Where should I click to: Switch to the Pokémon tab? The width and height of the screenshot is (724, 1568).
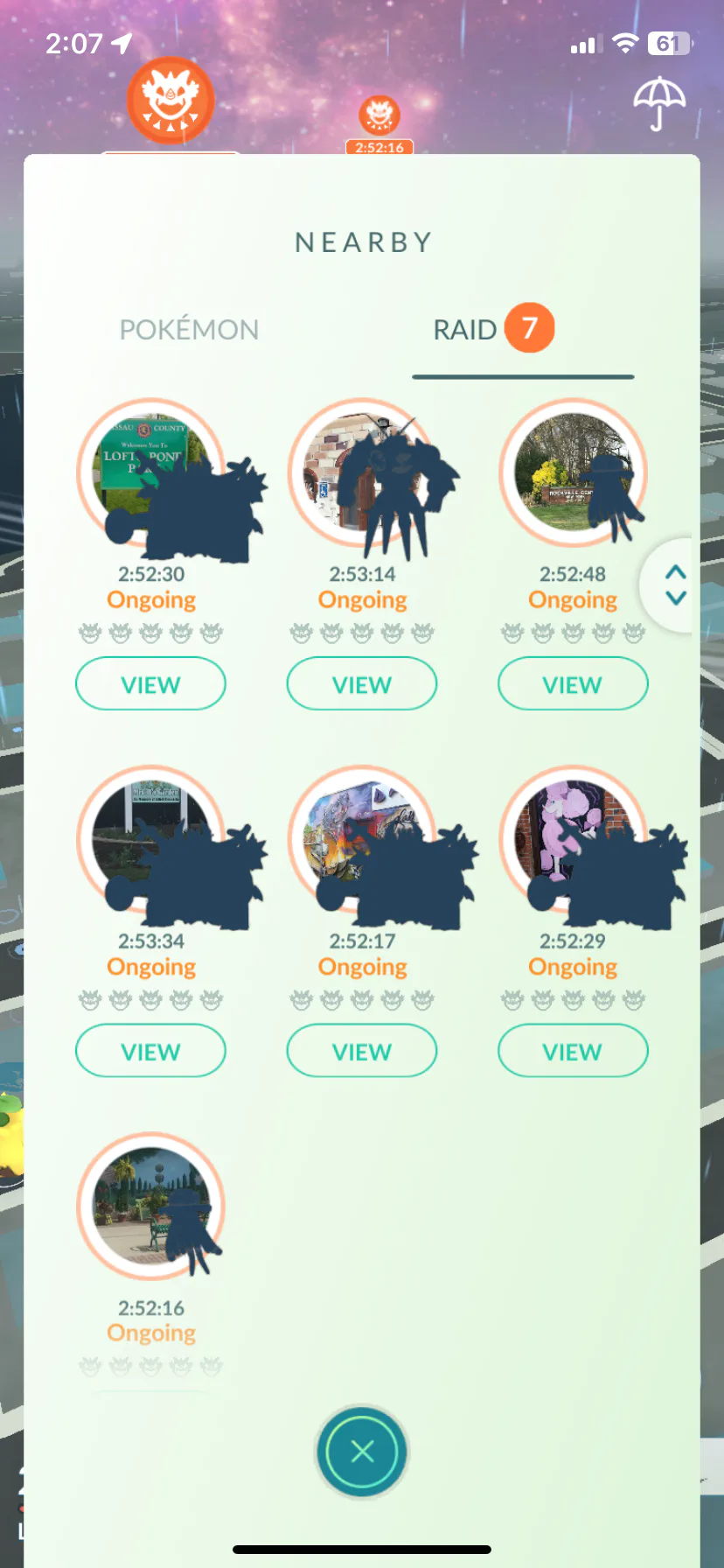click(x=189, y=330)
